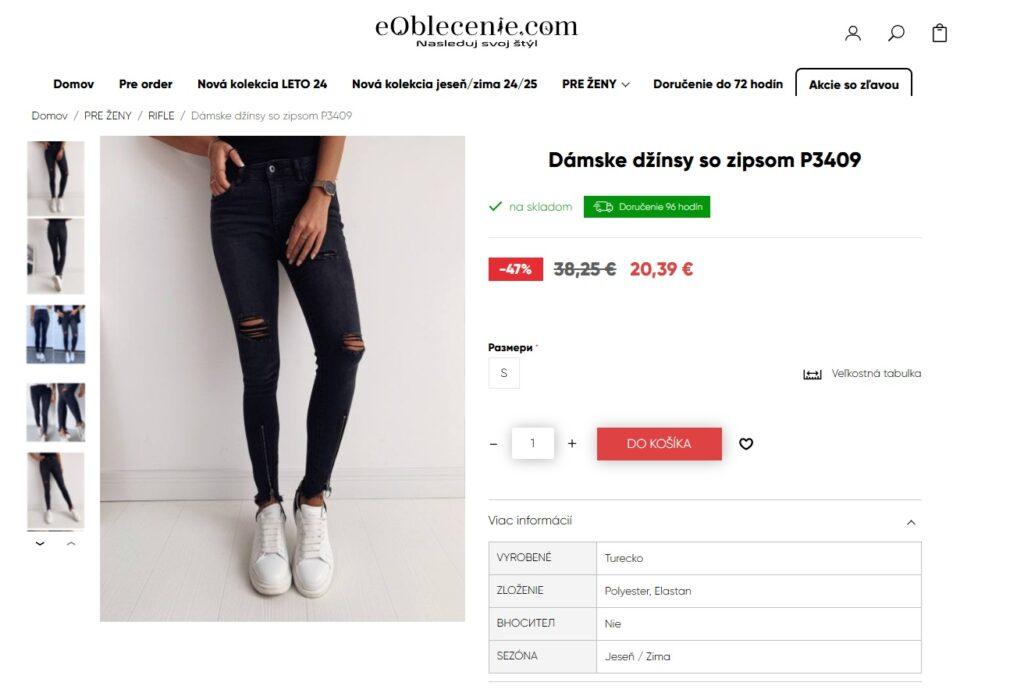
Task: Open the shopping bag cart
Action: [939, 33]
